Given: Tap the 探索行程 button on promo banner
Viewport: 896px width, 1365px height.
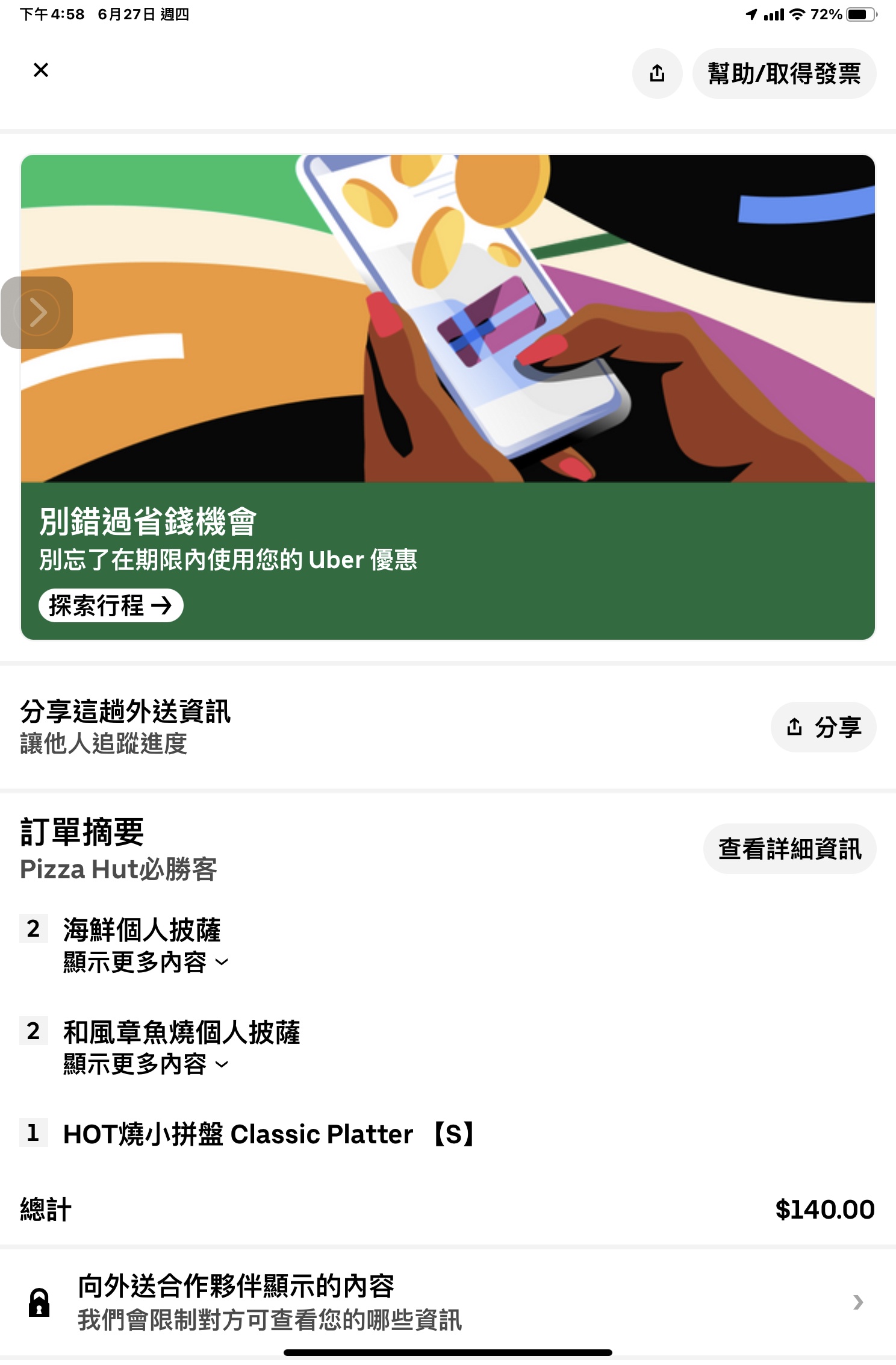Looking at the screenshot, I should (x=111, y=605).
